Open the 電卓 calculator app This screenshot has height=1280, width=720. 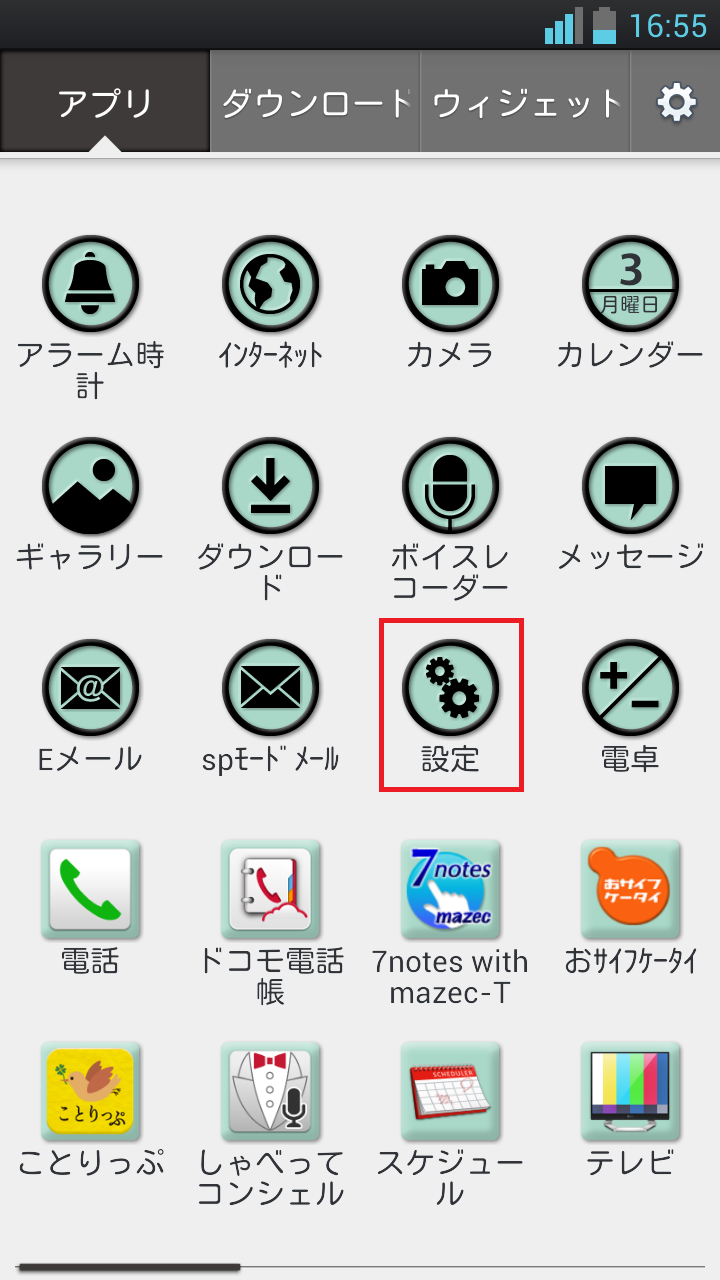pyautogui.click(x=631, y=688)
